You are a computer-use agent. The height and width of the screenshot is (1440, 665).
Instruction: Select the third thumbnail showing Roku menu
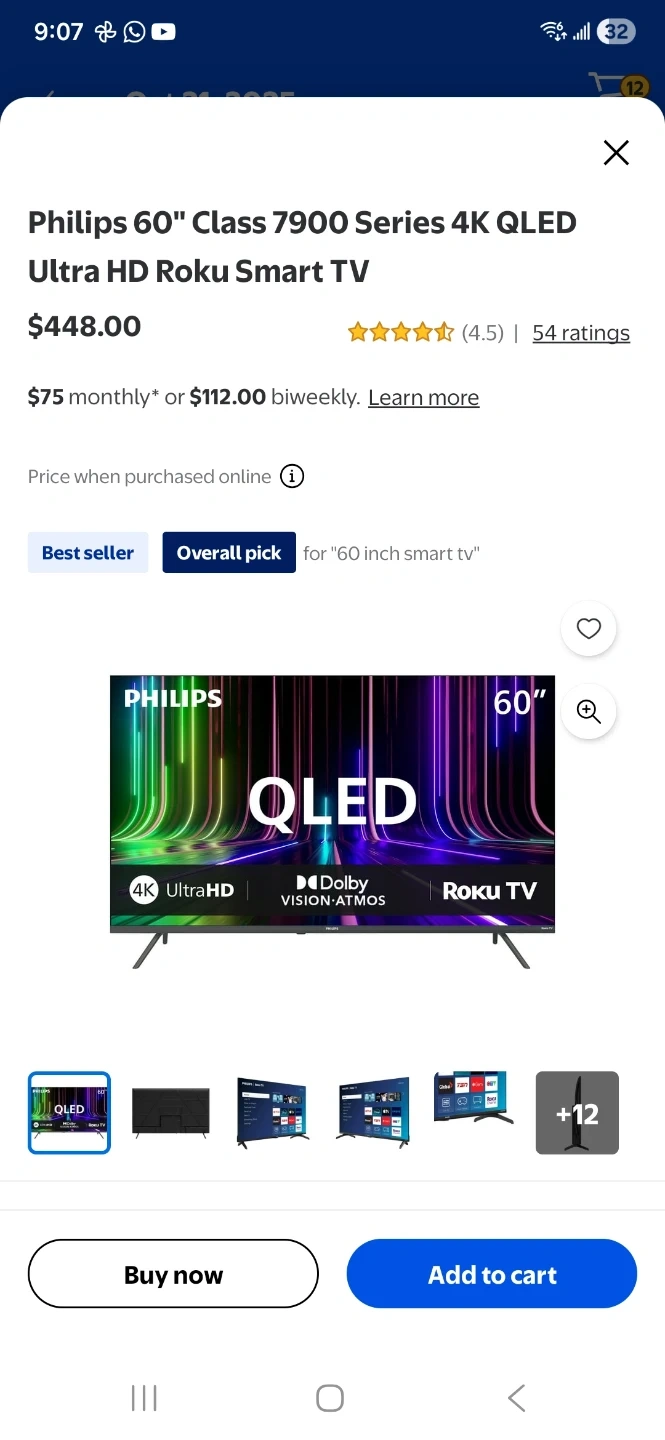273,1112
